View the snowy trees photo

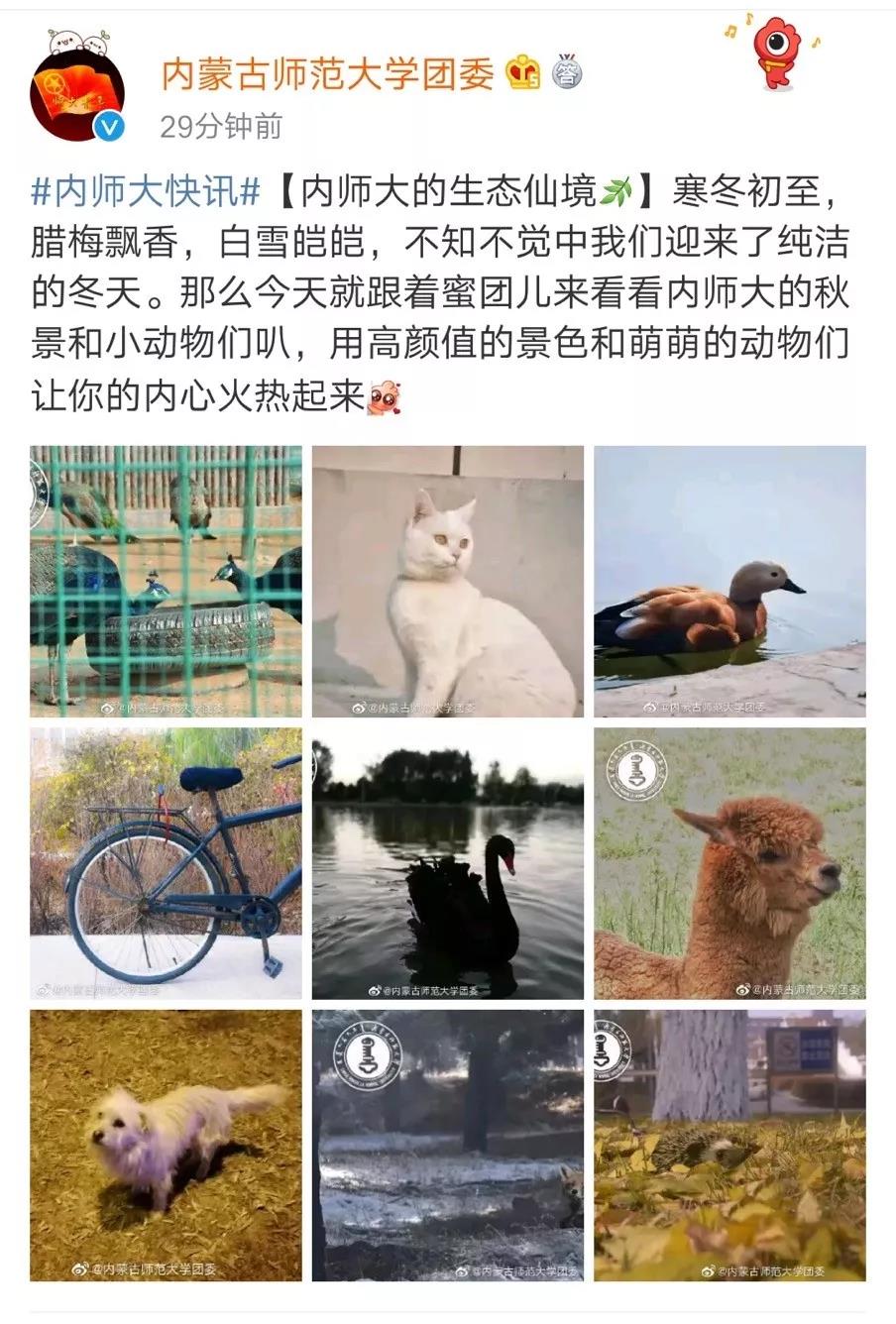[448, 1146]
